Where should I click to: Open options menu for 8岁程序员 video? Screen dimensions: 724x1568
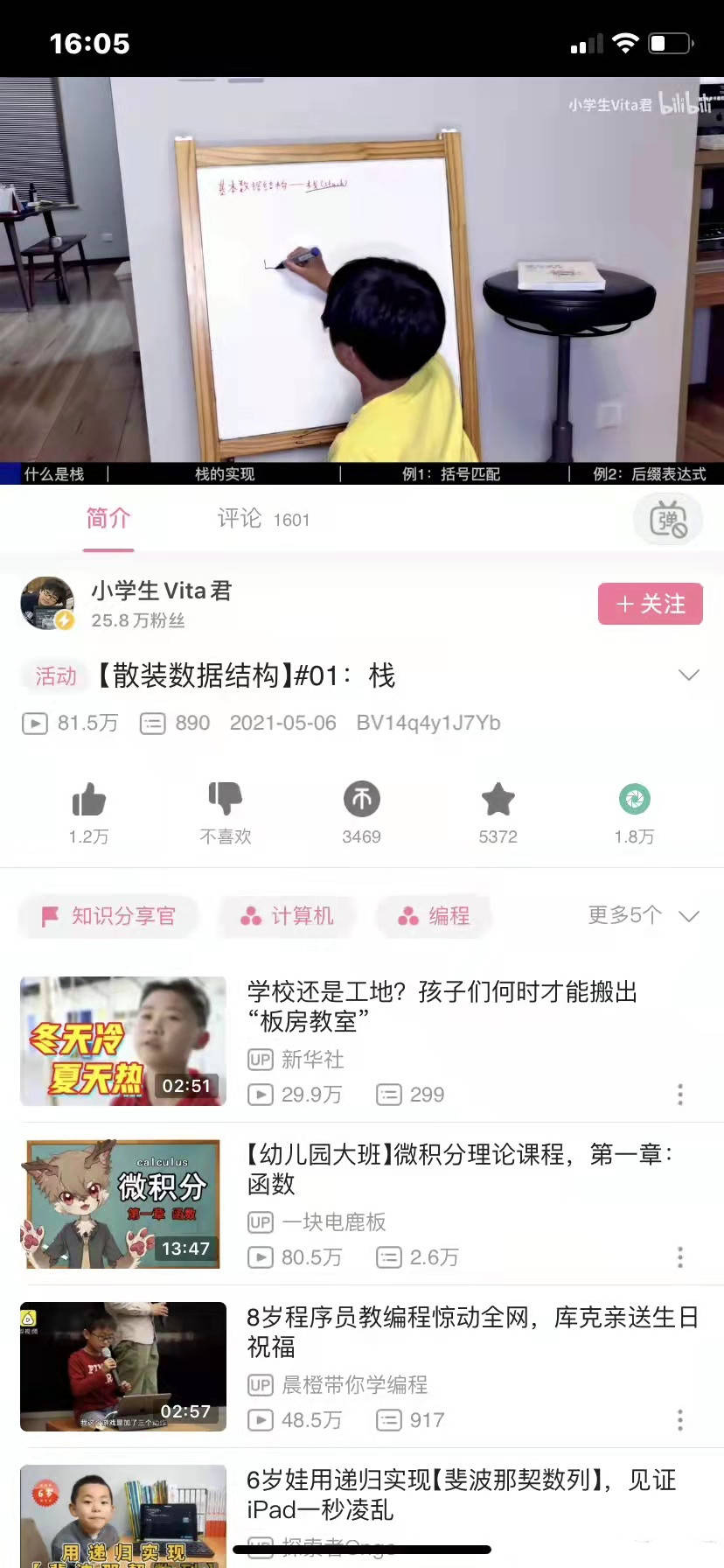pos(680,1420)
